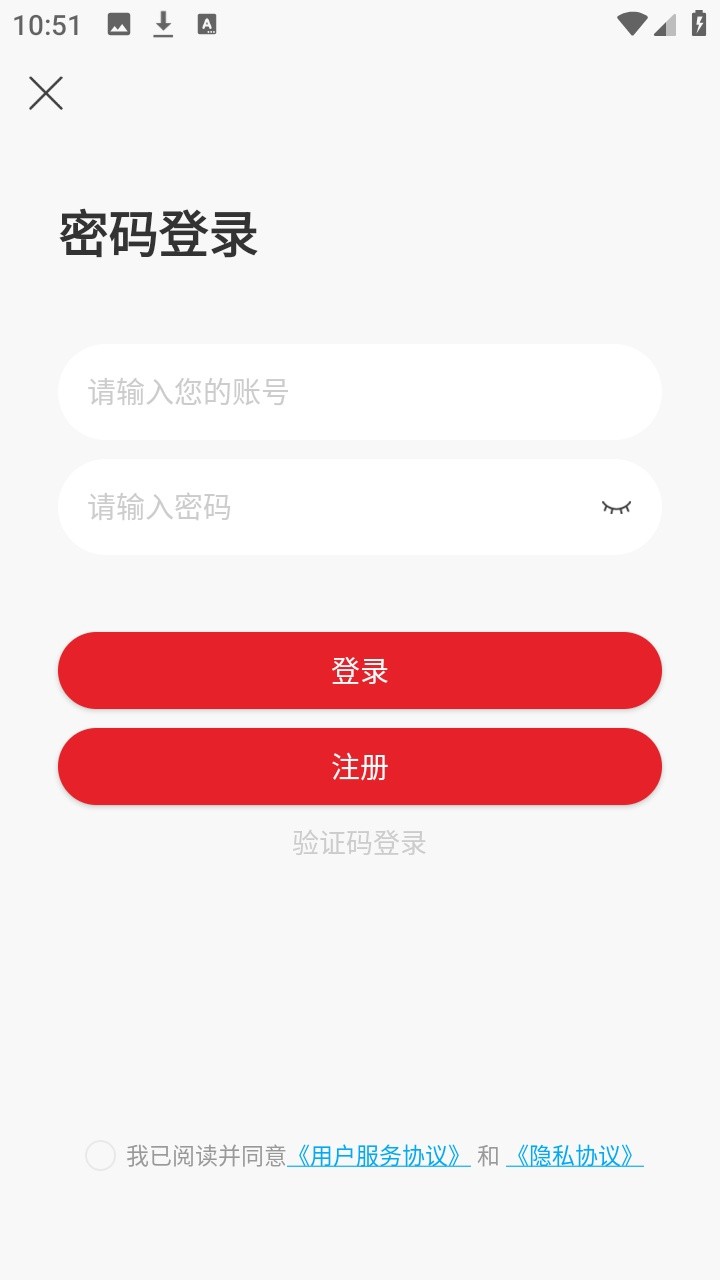Image resolution: width=720 pixels, height=1280 pixels.
Task: Tap the battery charging icon
Action: click(698, 23)
